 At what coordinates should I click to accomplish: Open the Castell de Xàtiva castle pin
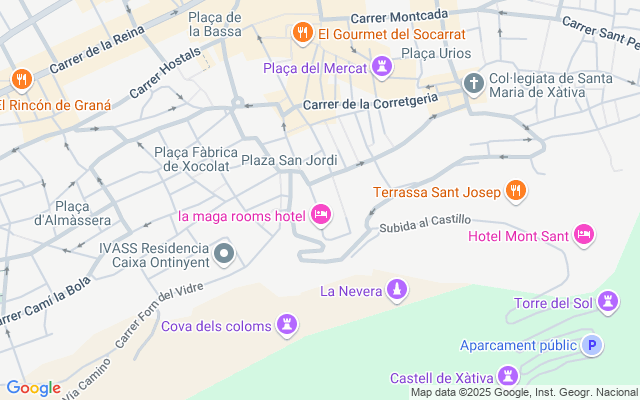[x=510, y=376]
